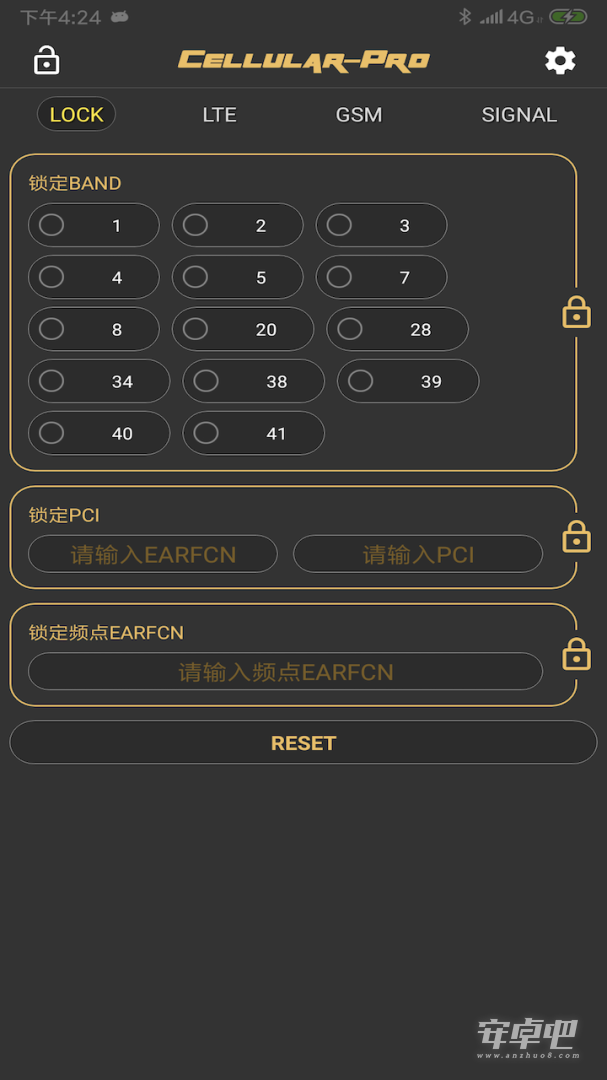Open the SIGNAL tab
Screen dimensions: 607x1080
(519, 114)
